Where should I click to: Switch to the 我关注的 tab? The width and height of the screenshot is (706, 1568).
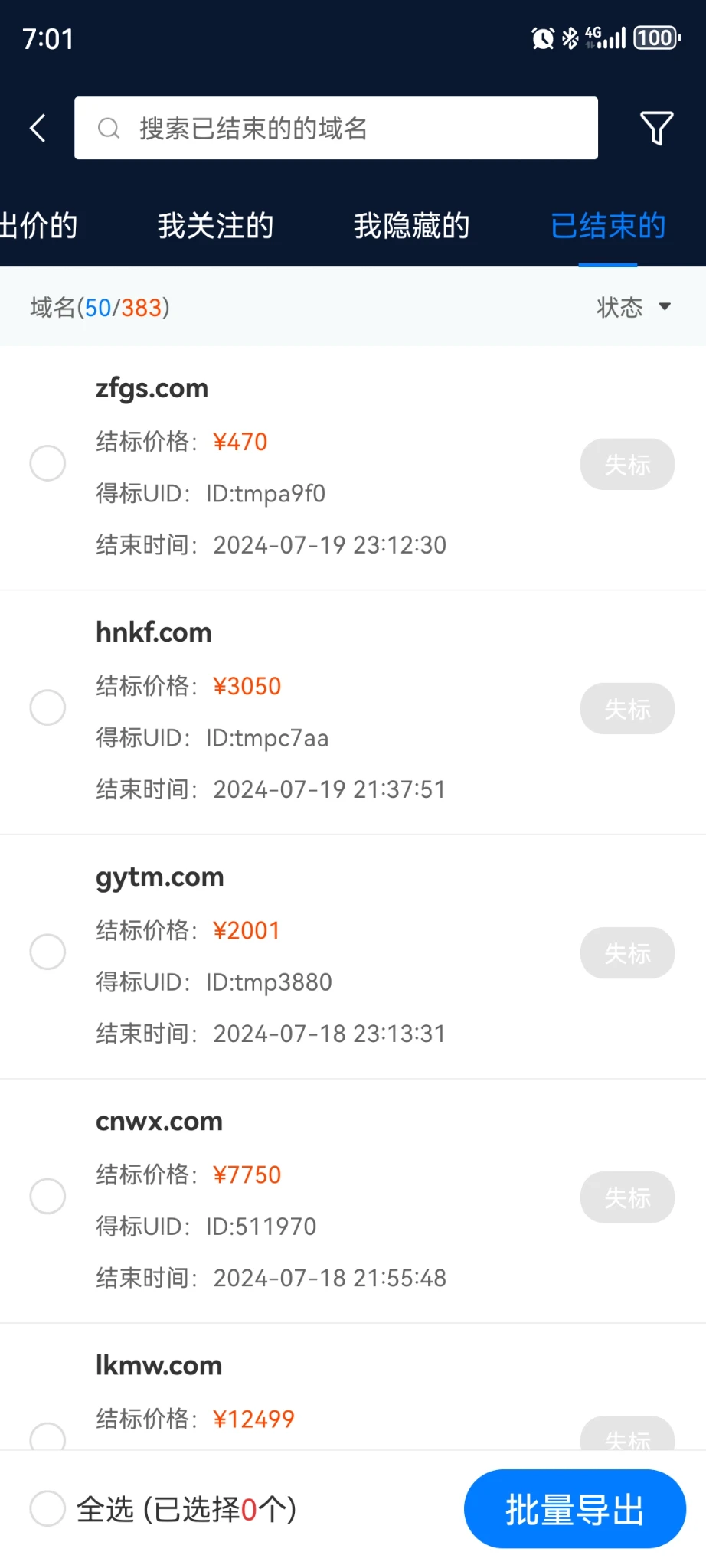[215, 226]
